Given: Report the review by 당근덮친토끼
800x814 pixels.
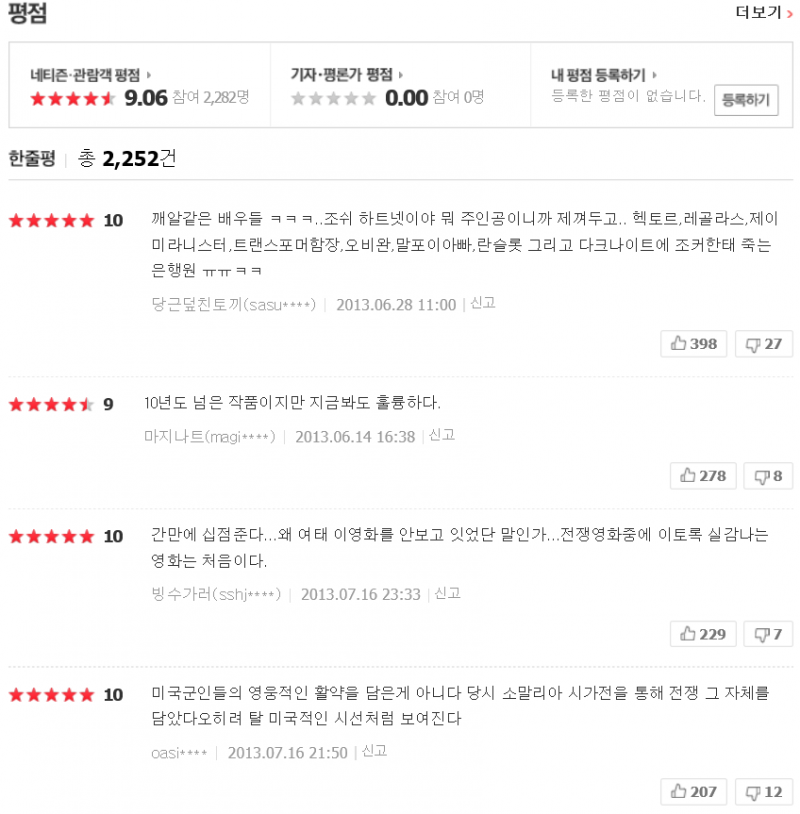Looking at the screenshot, I should click(483, 303).
